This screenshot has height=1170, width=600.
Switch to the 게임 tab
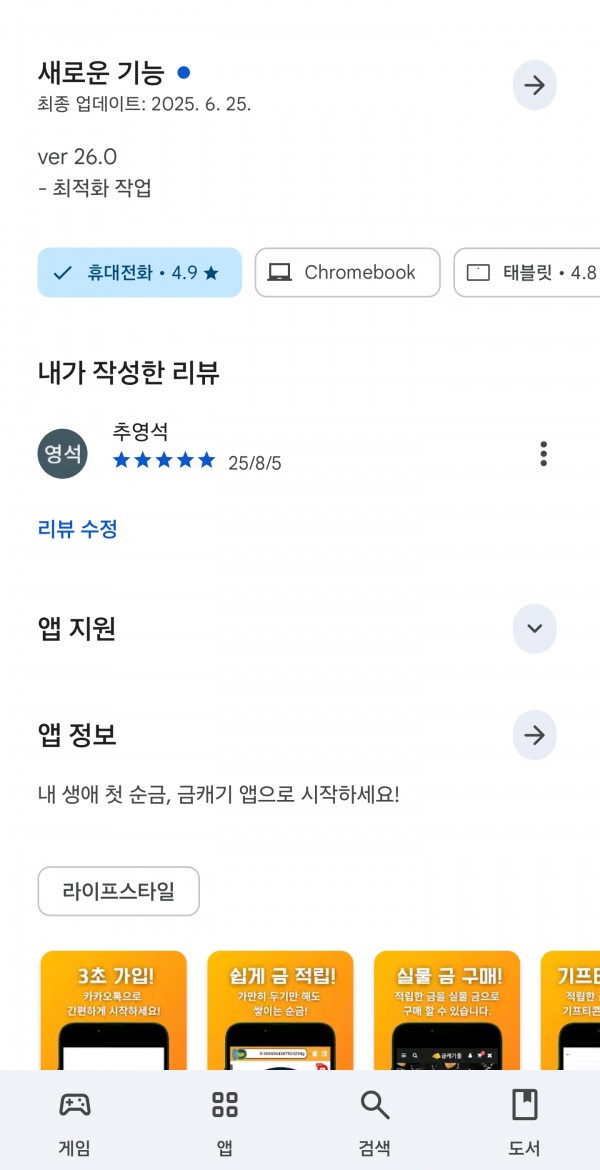click(75, 1121)
